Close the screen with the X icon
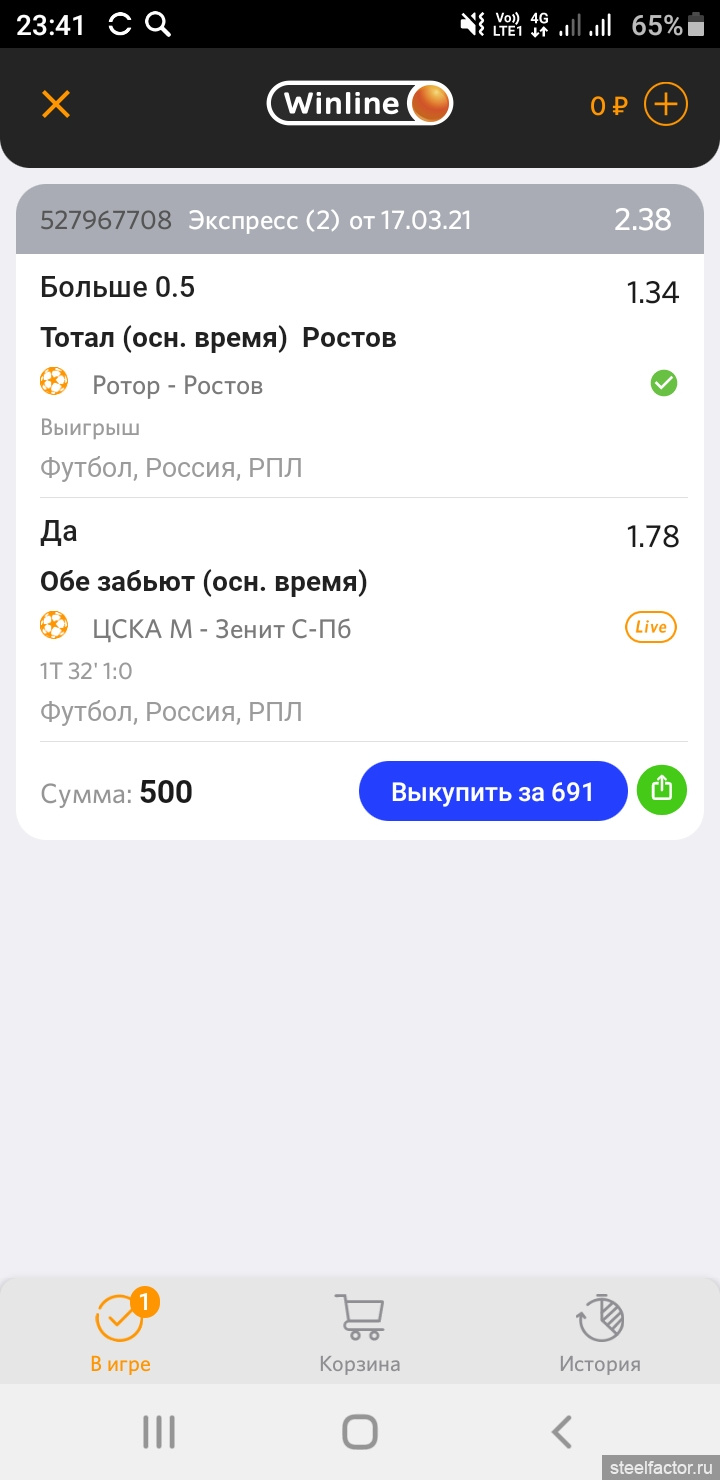 tap(56, 104)
